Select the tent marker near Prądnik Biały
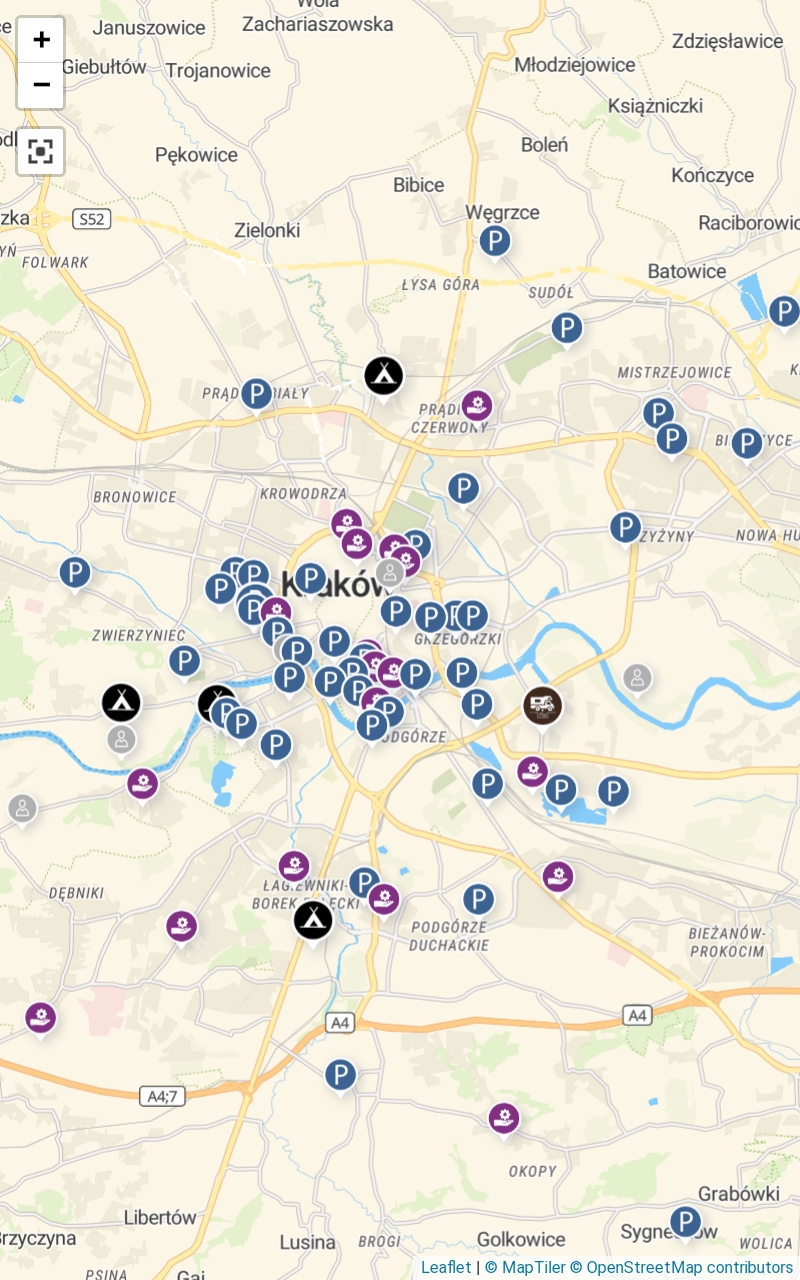Screen dimensions: 800x1280 point(384,376)
